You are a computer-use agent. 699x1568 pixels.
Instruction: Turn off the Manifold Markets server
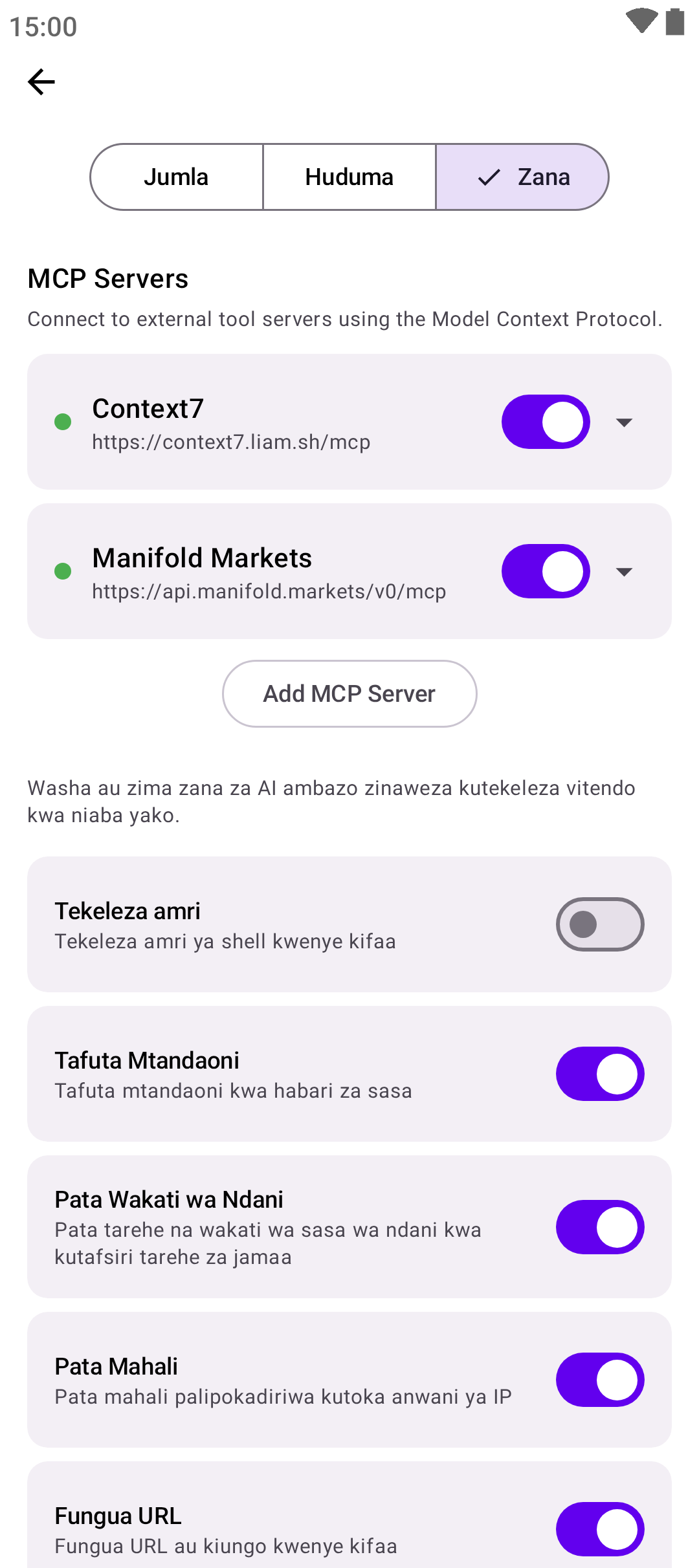coord(546,571)
